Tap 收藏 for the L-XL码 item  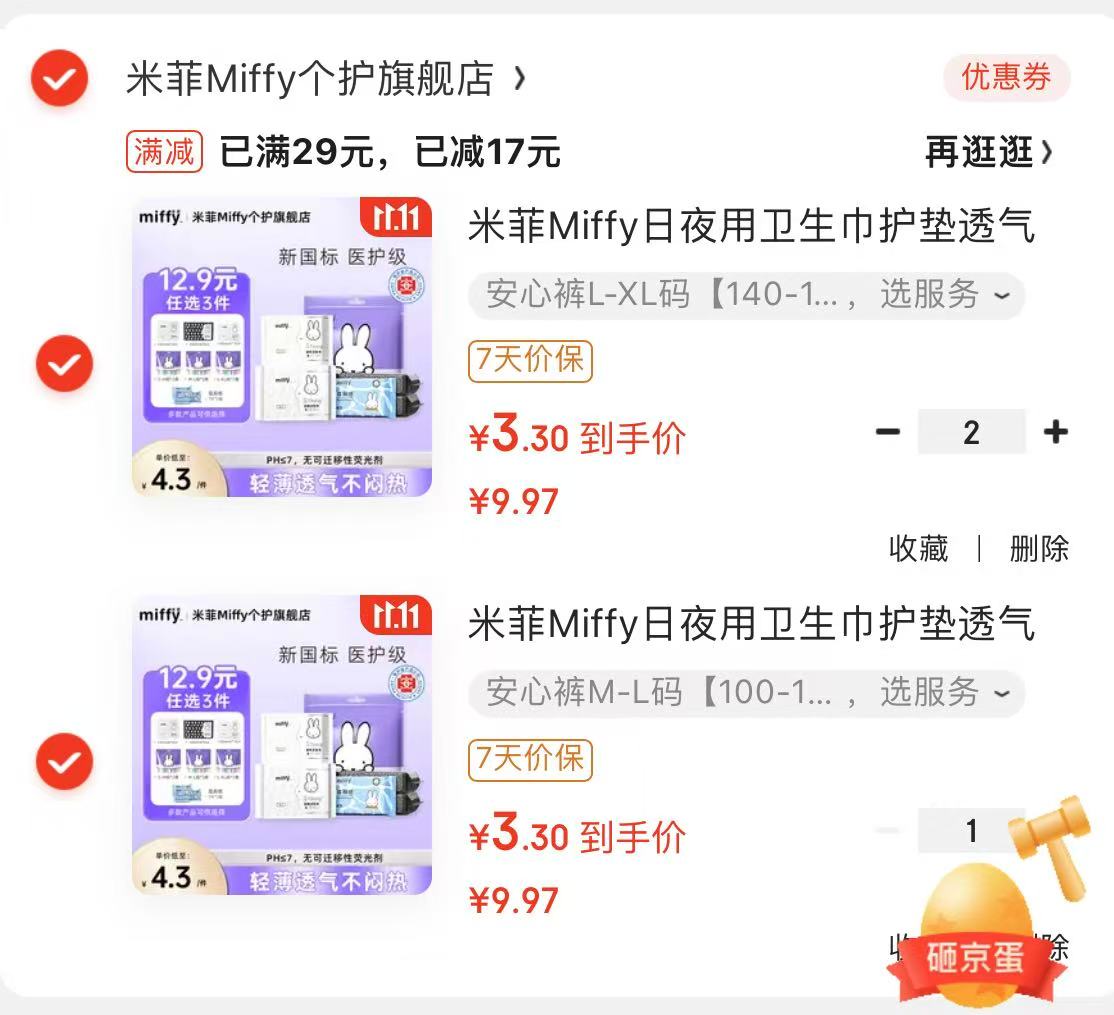pos(919,548)
